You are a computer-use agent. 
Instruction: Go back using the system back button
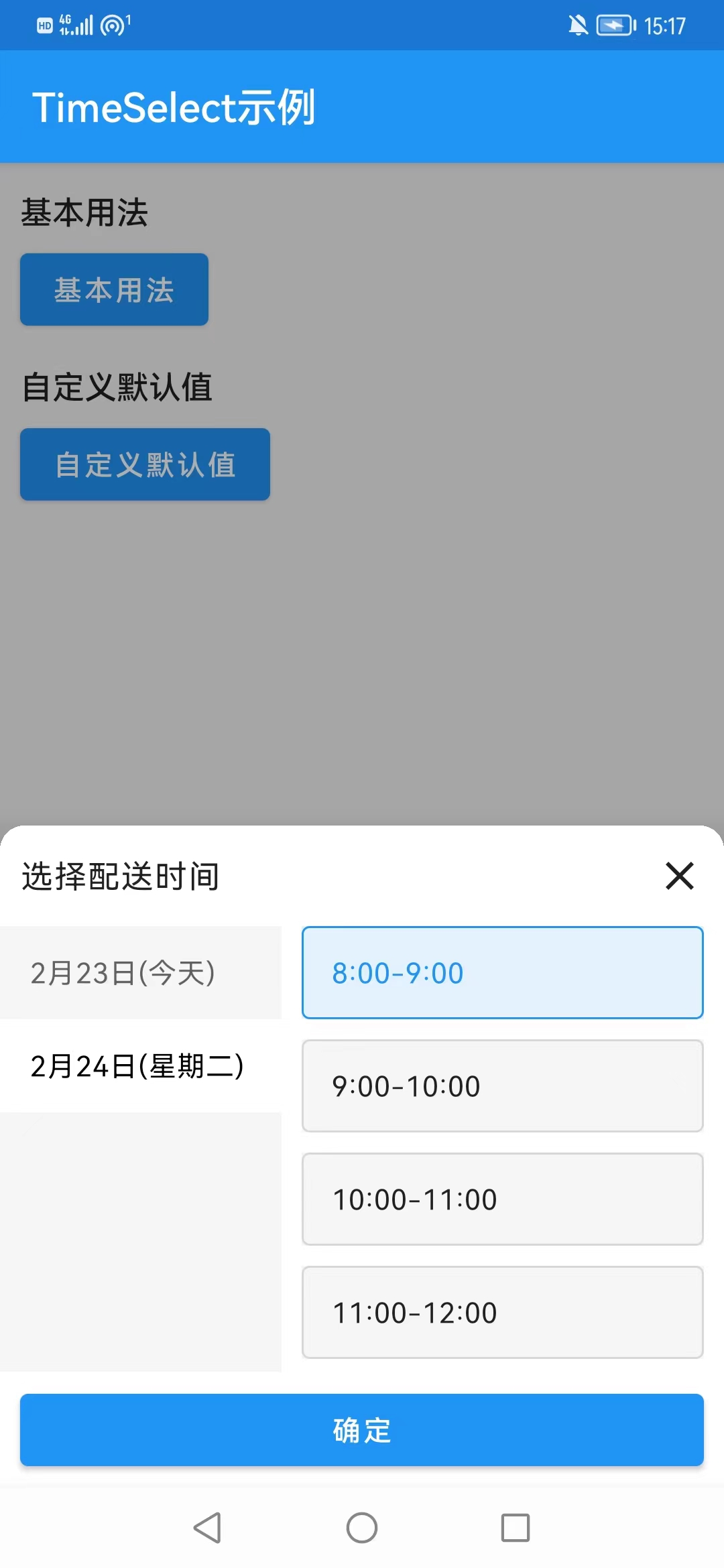208,1528
